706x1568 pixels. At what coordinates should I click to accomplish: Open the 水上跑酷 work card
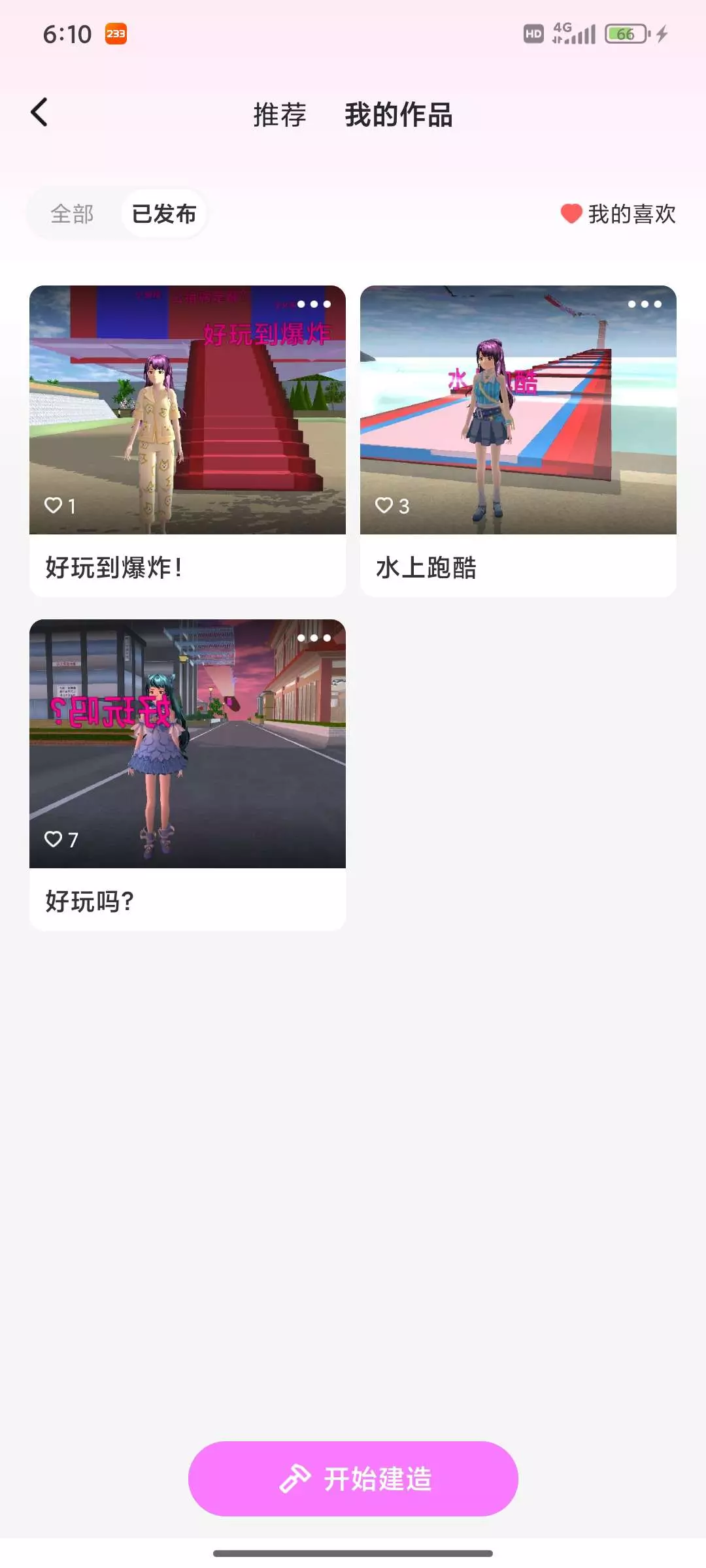(518, 441)
